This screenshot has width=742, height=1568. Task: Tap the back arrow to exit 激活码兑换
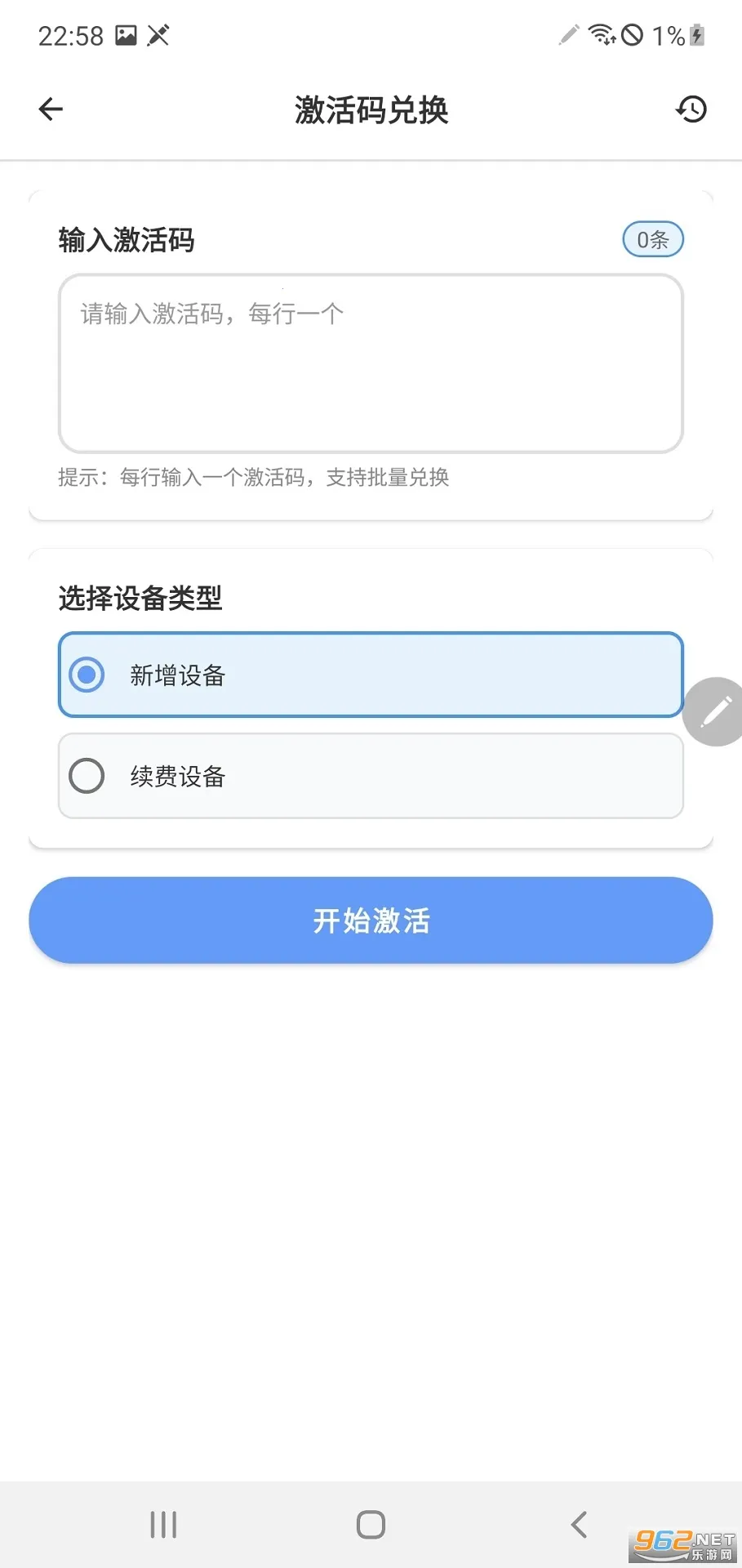[50, 109]
